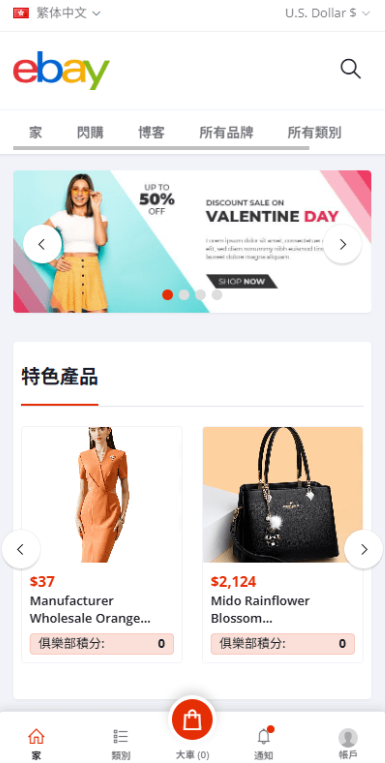Select the 家 top menu tab
The image size is (385, 763).
36,132
